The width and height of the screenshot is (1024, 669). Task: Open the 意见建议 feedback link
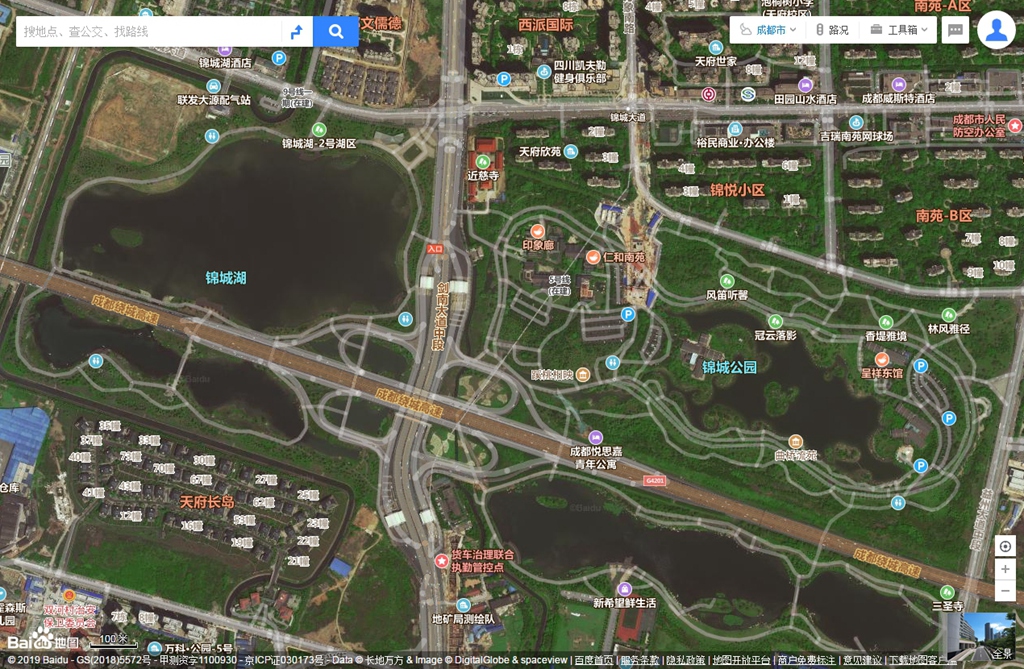862,661
